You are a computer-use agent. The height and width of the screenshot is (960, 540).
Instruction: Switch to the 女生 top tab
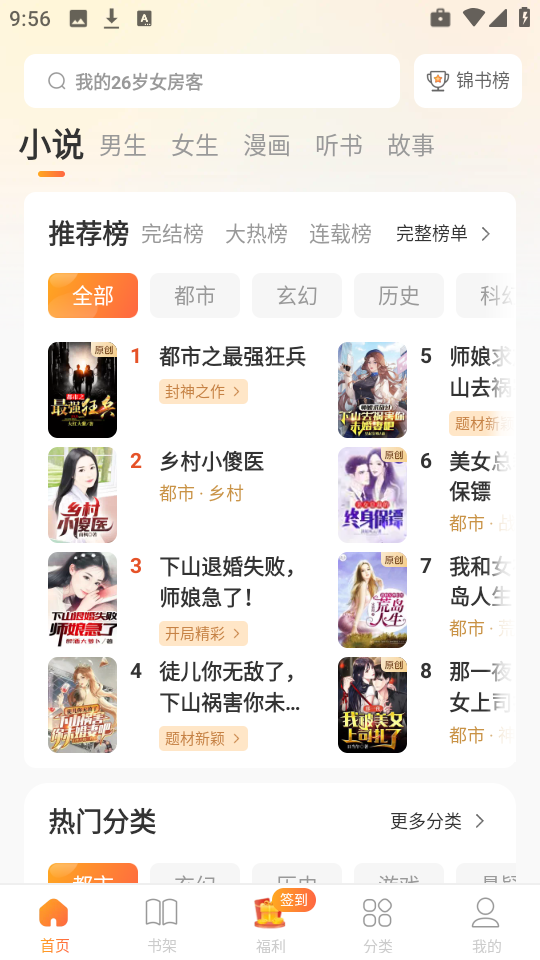195,146
